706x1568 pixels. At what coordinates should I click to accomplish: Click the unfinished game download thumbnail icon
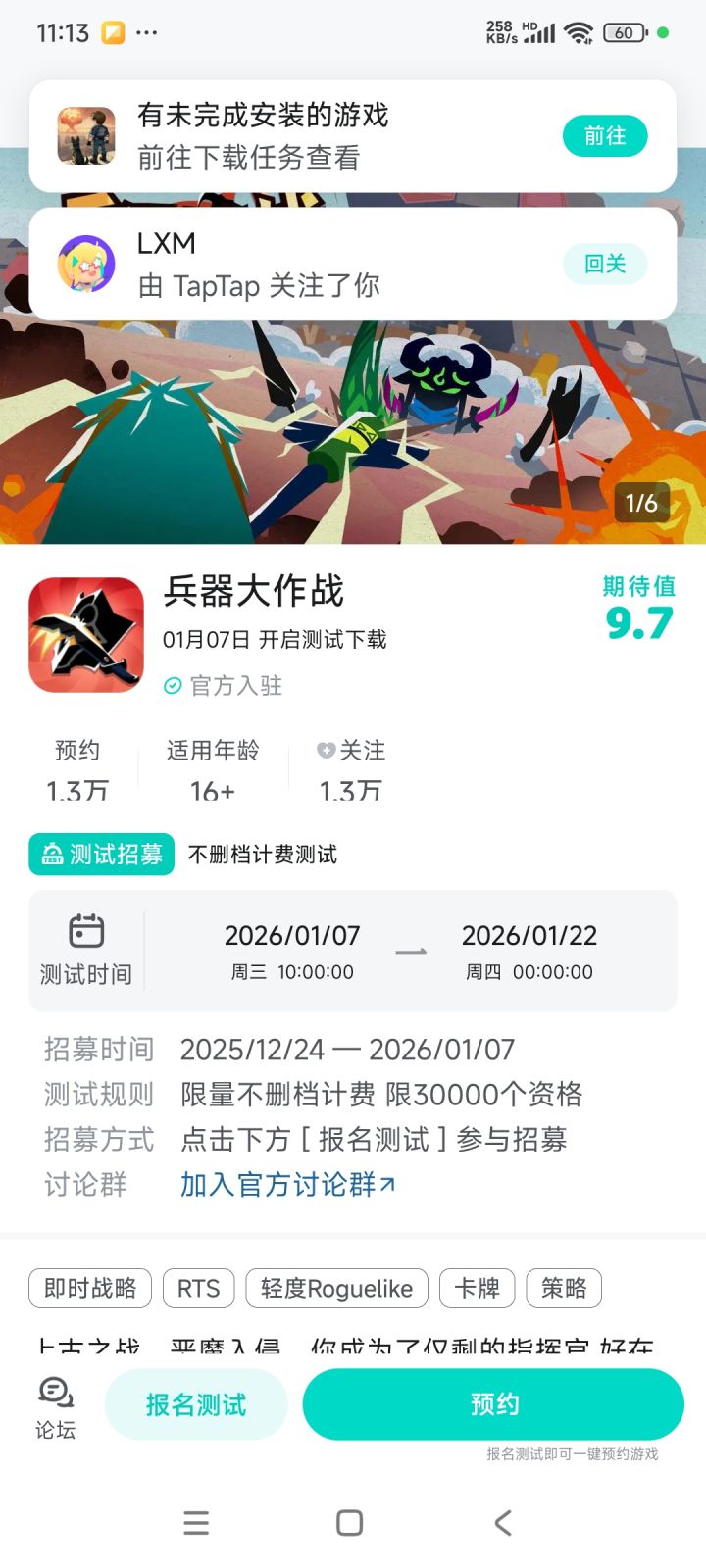click(86, 136)
